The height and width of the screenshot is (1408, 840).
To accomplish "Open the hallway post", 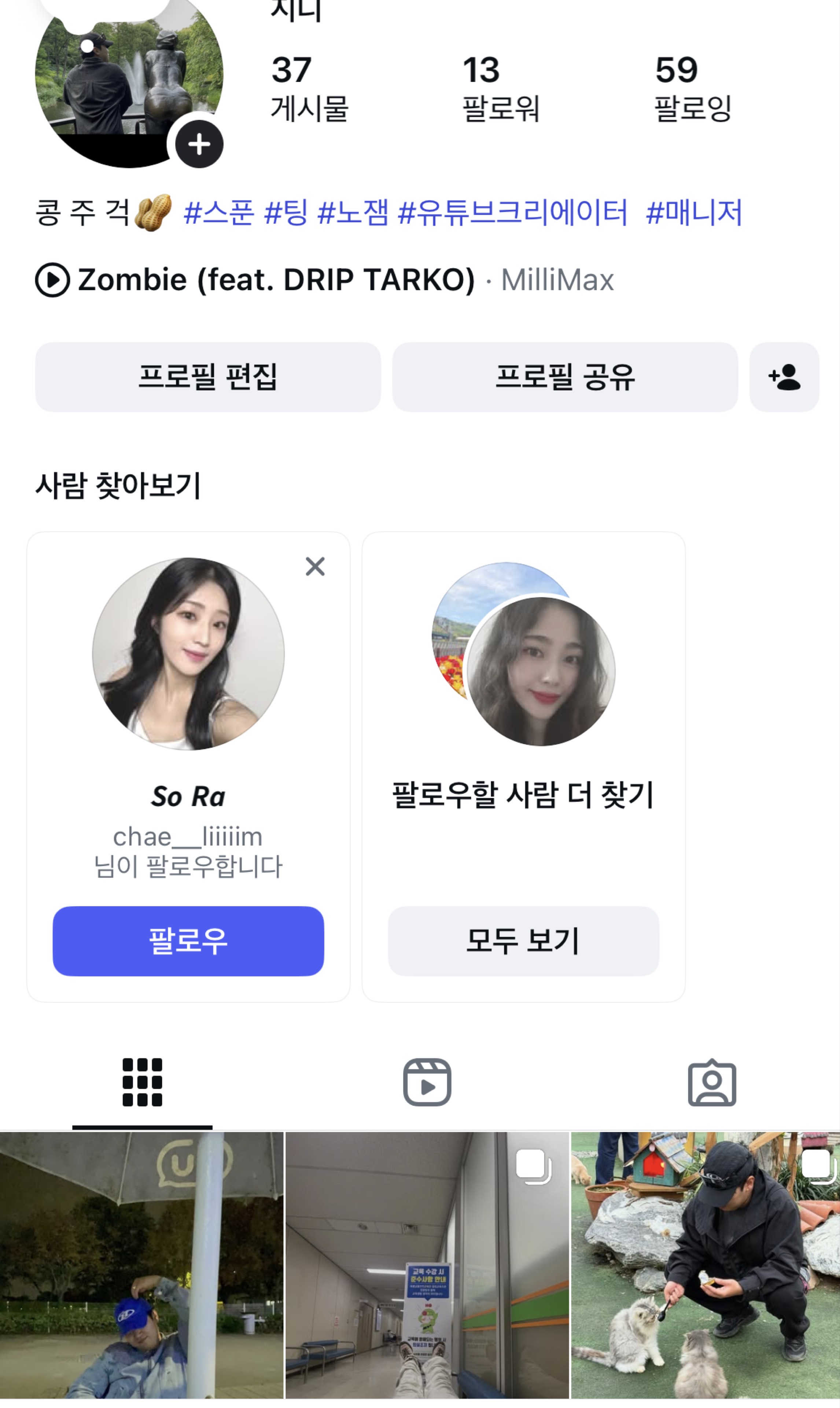I will (x=427, y=1268).
